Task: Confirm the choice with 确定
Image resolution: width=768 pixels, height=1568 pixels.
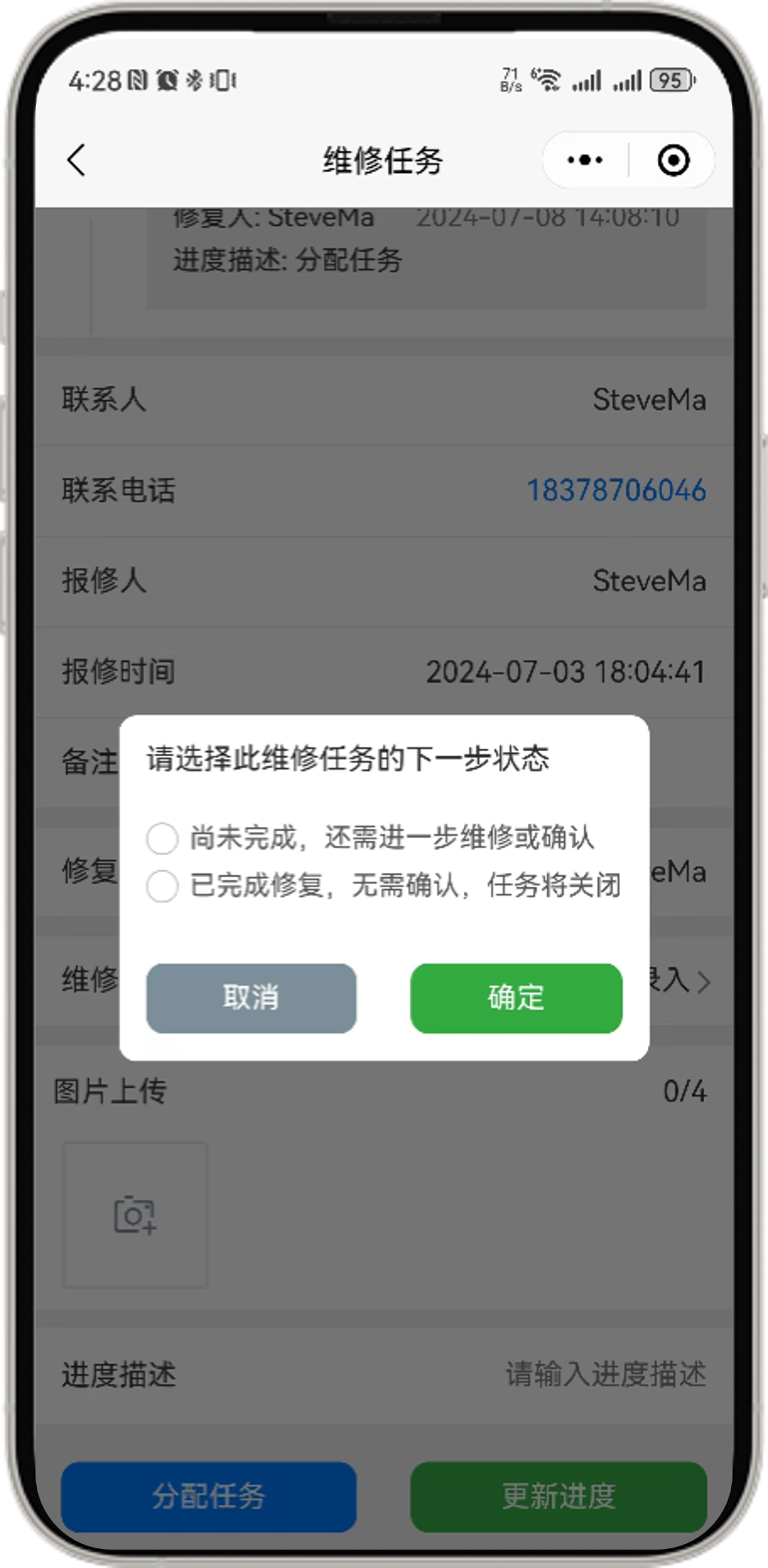Action: click(516, 998)
